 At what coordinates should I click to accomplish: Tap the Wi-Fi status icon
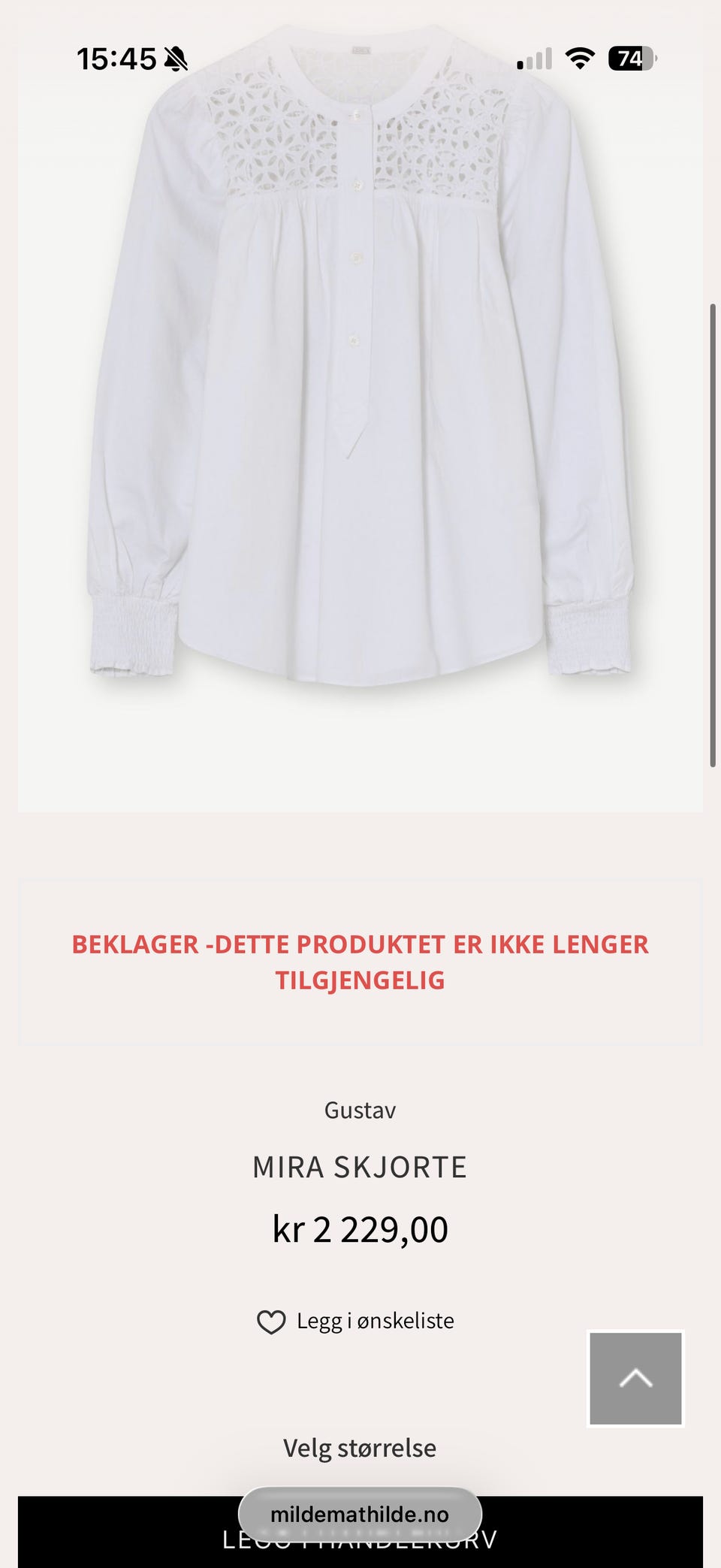[580, 59]
